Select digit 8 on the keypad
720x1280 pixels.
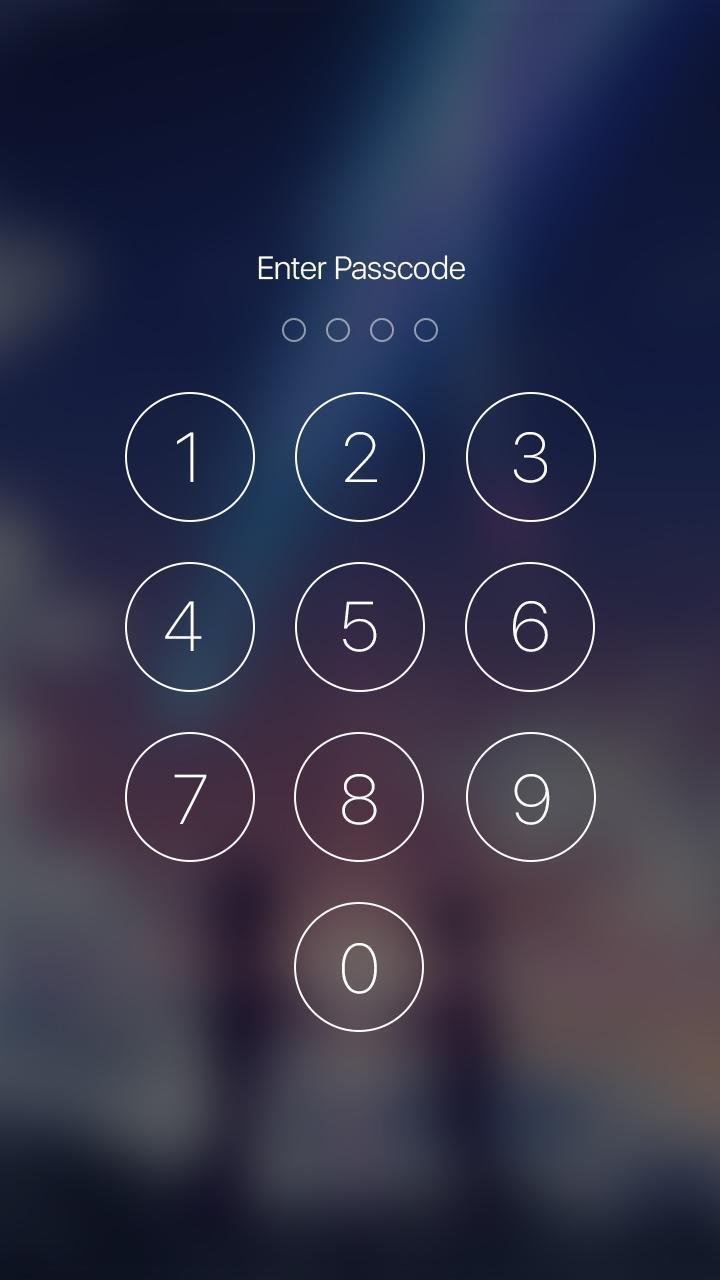(x=360, y=797)
